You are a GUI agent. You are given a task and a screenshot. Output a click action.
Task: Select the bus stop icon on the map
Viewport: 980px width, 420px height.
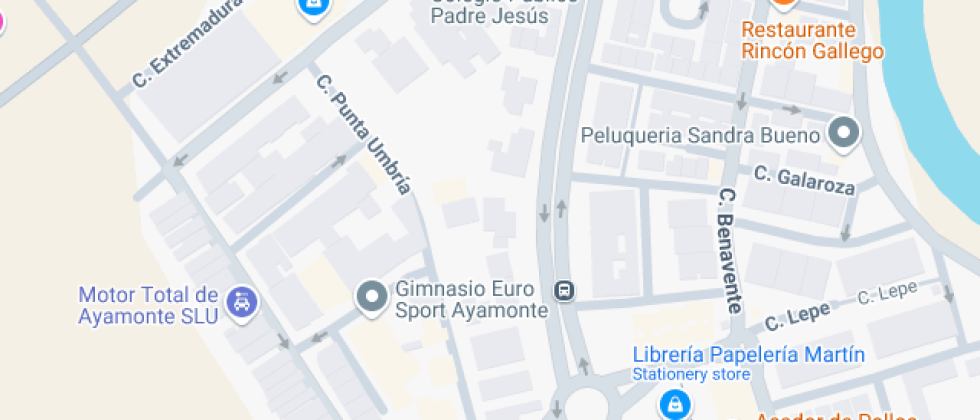coord(564,291)
